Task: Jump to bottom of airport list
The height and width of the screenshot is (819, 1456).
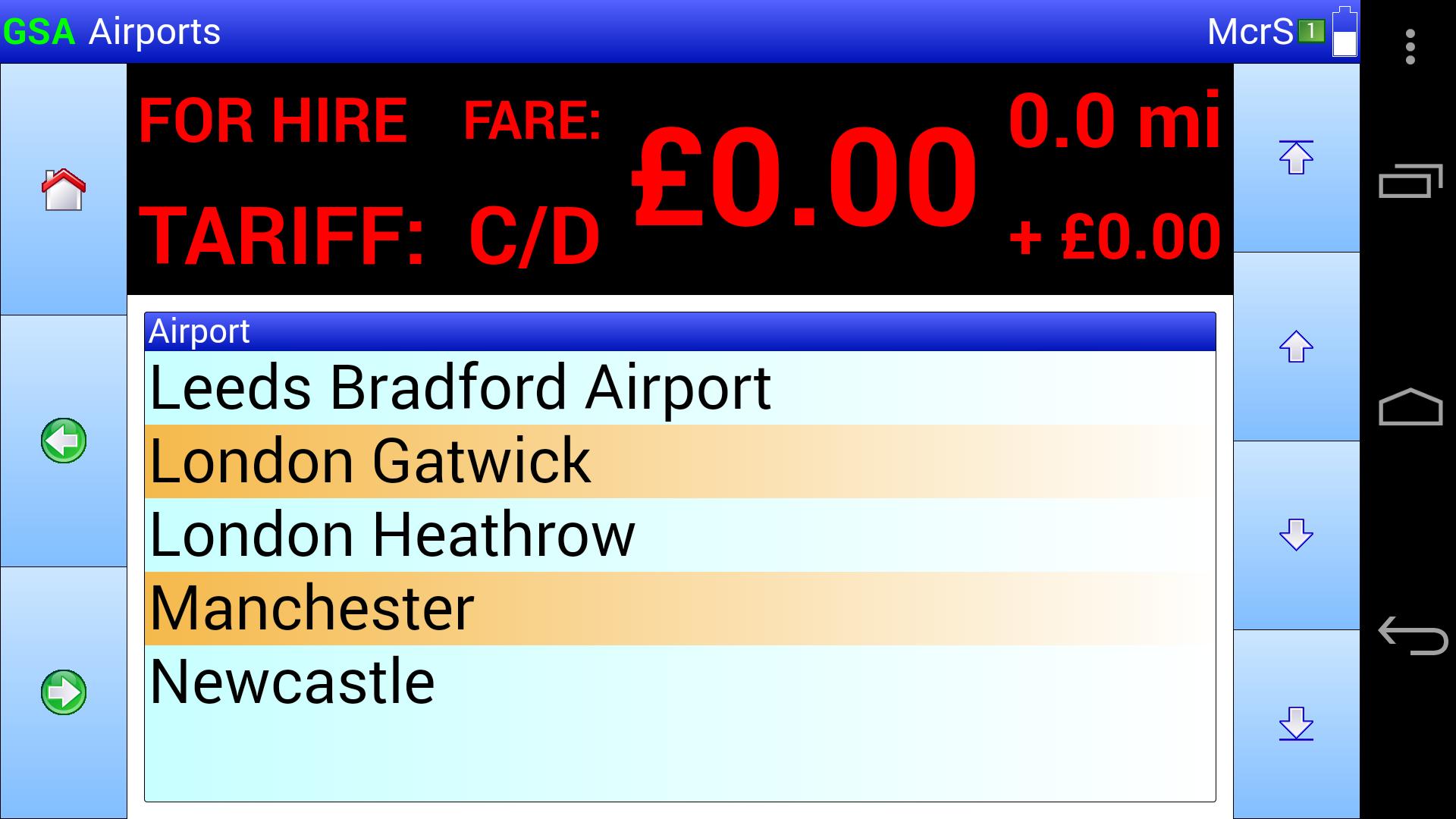Action: pyautogui.click(x=1296, y=723)
